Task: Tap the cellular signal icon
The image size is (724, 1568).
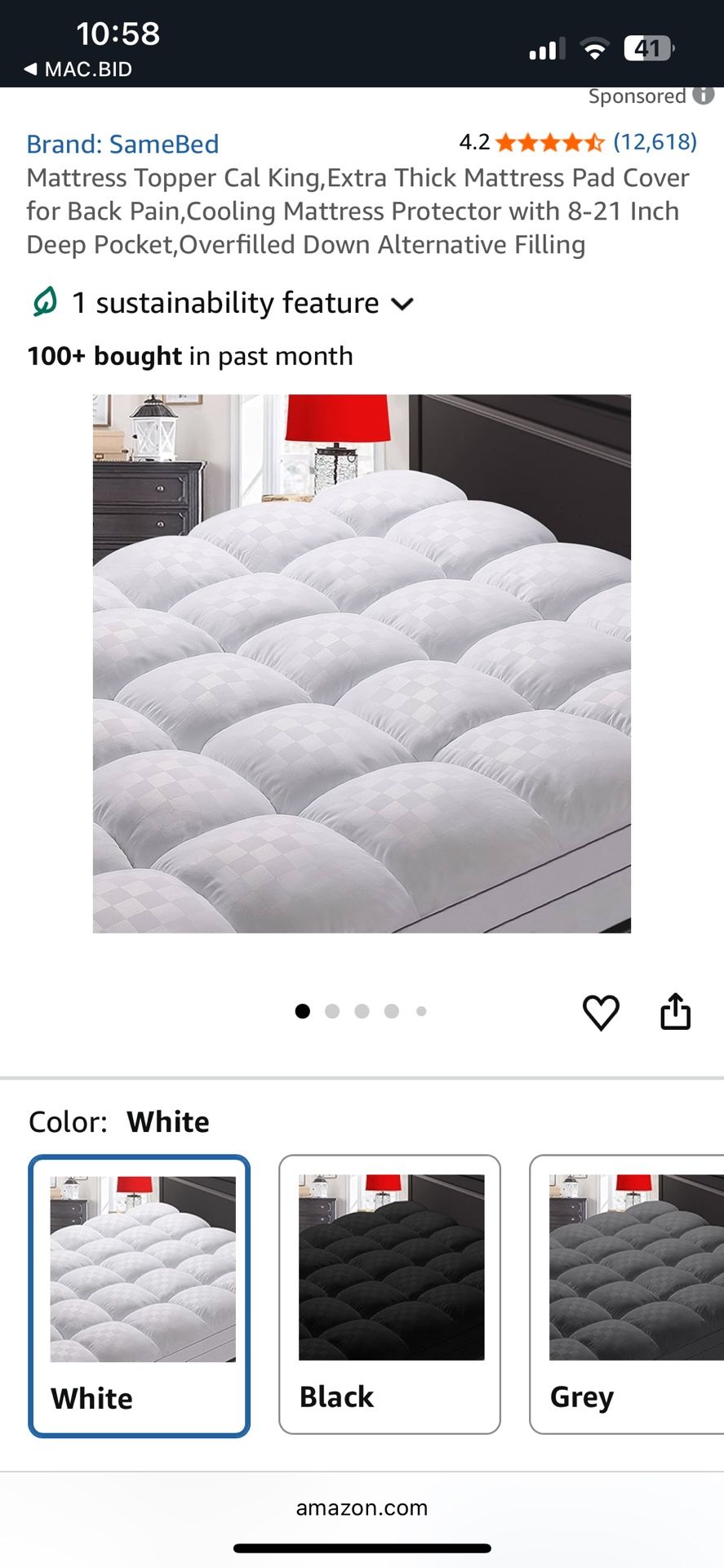Action: coord(544,48)
